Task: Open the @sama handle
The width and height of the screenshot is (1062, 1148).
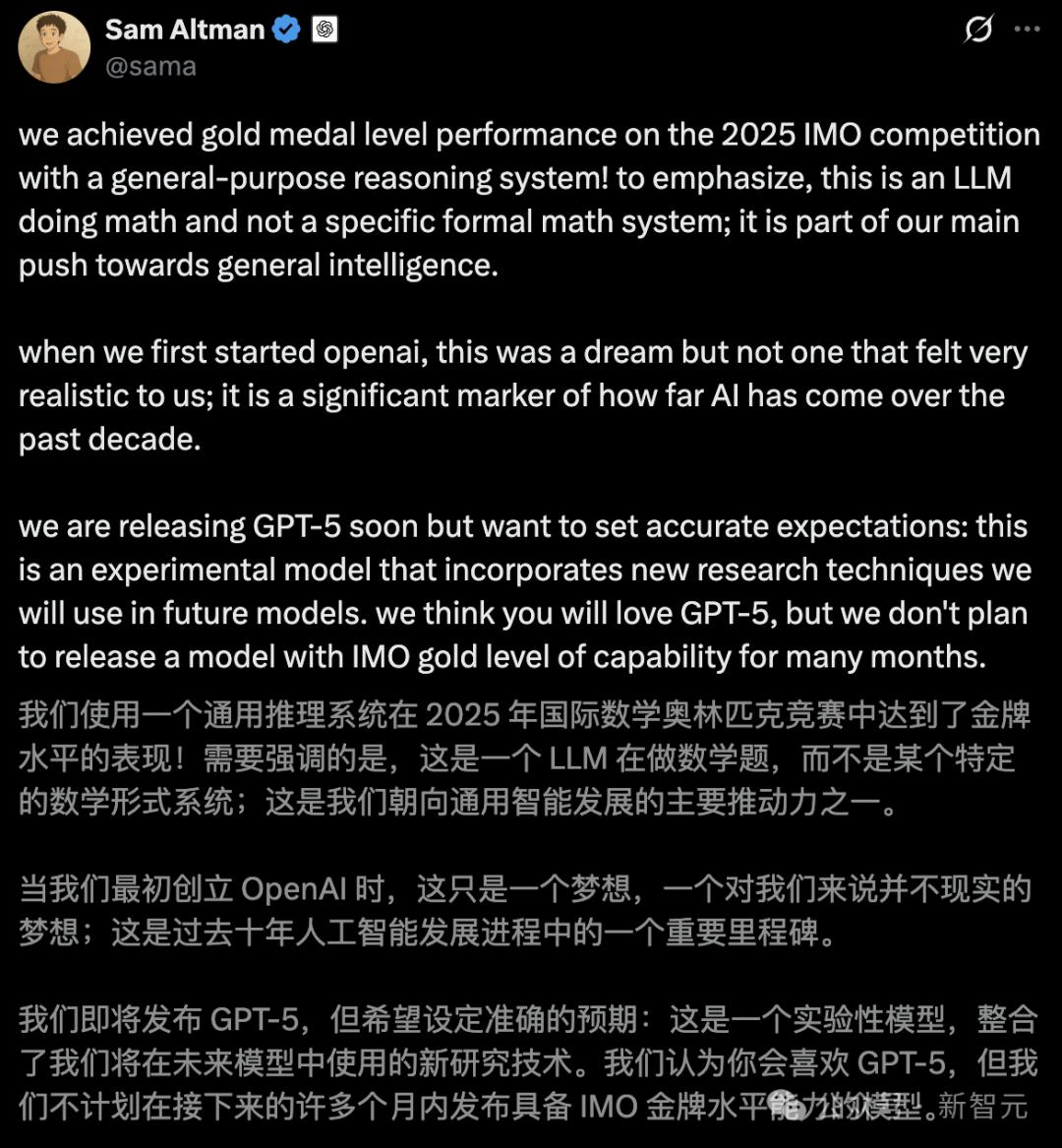Action: pyautogui.click(x=150, y=67)
